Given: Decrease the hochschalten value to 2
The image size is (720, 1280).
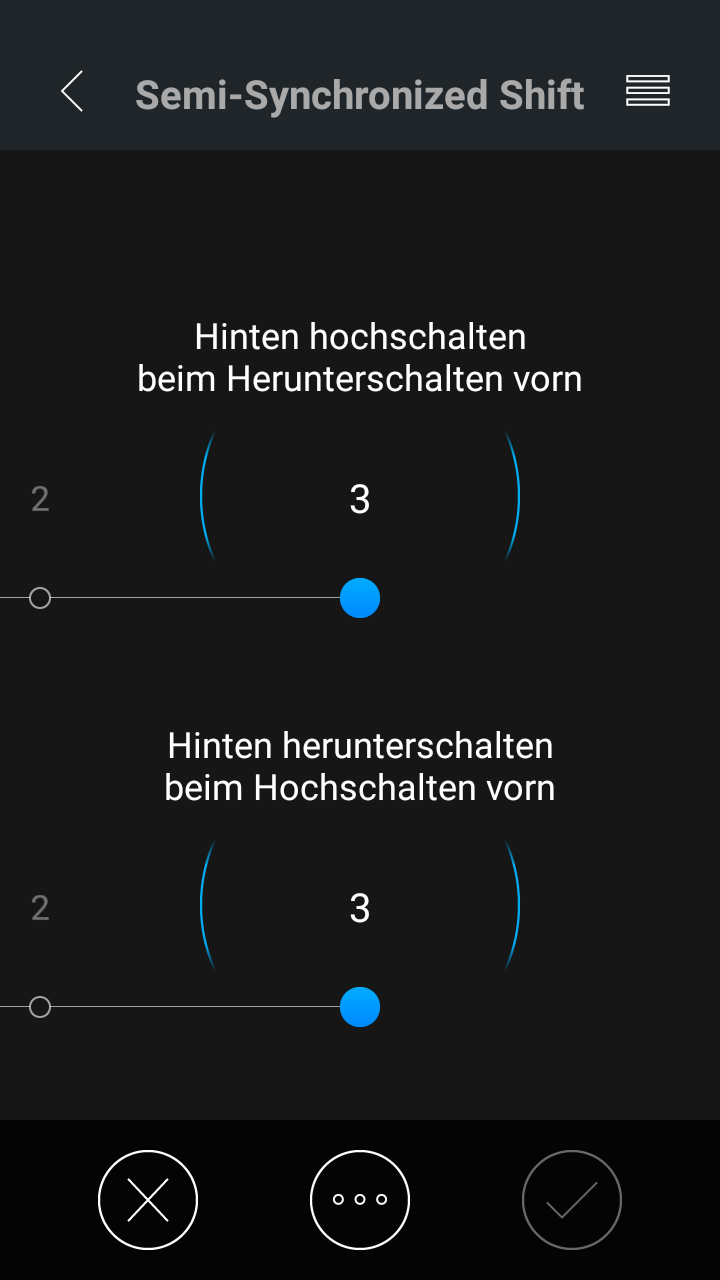Looking at the screenshot, I should pos(40,499).
